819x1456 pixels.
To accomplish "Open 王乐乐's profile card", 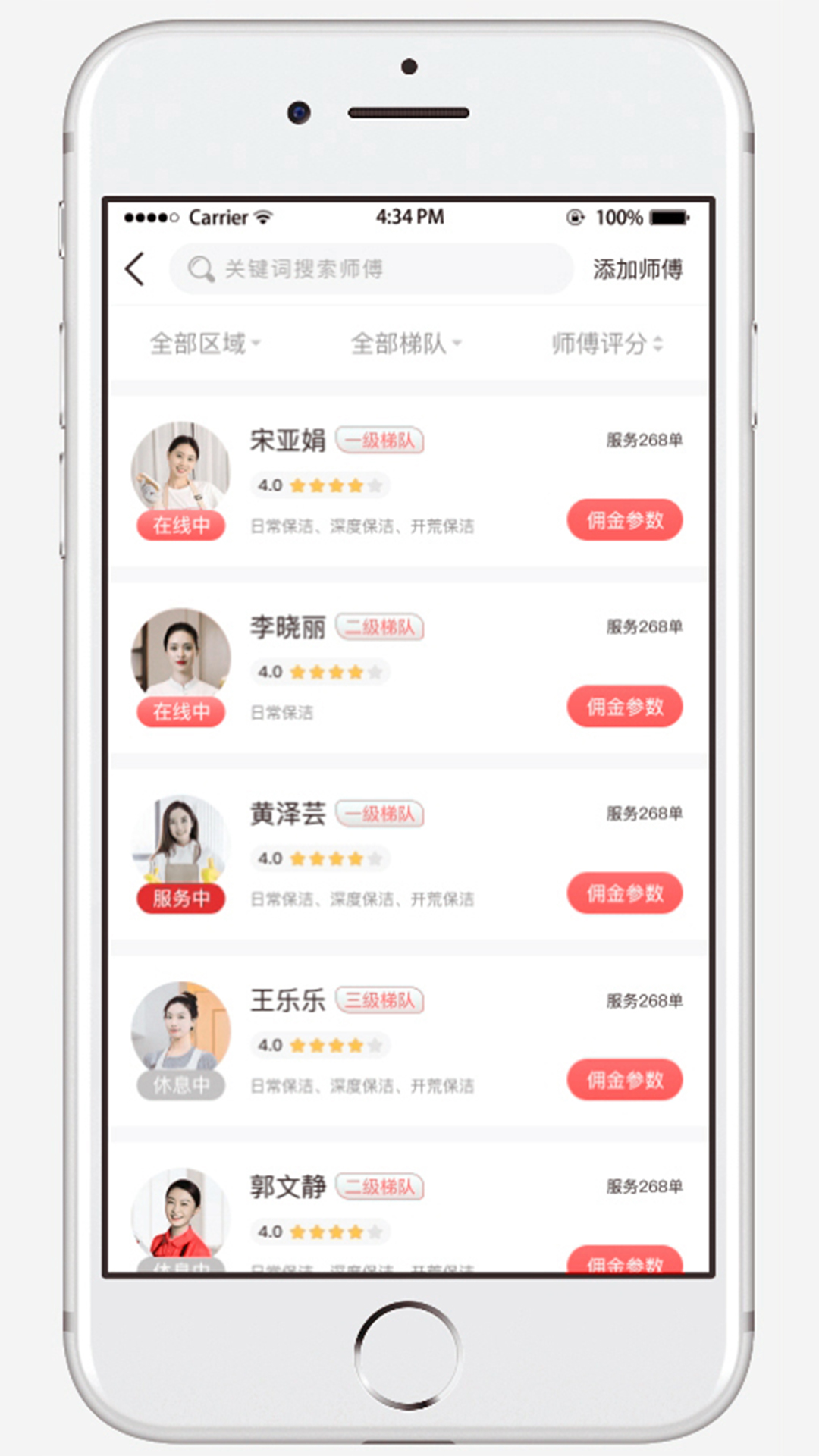I will point(409,1040).
